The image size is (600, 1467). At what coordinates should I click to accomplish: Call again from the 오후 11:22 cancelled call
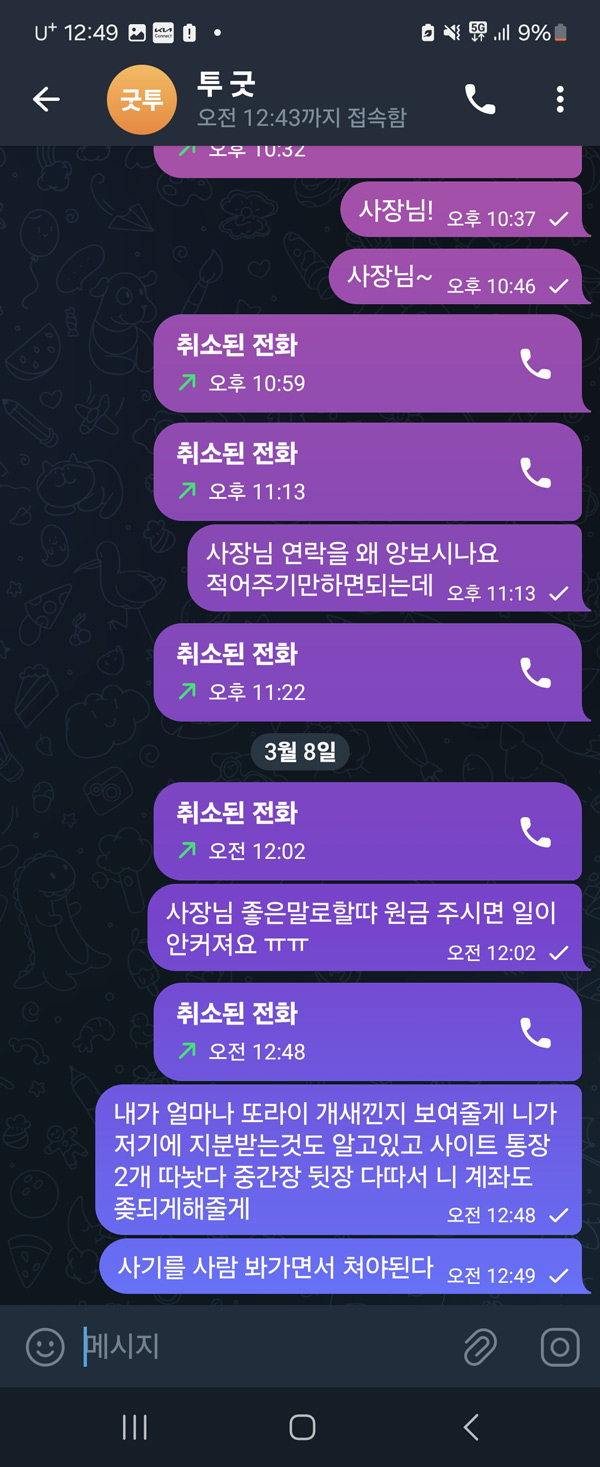(x=536, y=674)
